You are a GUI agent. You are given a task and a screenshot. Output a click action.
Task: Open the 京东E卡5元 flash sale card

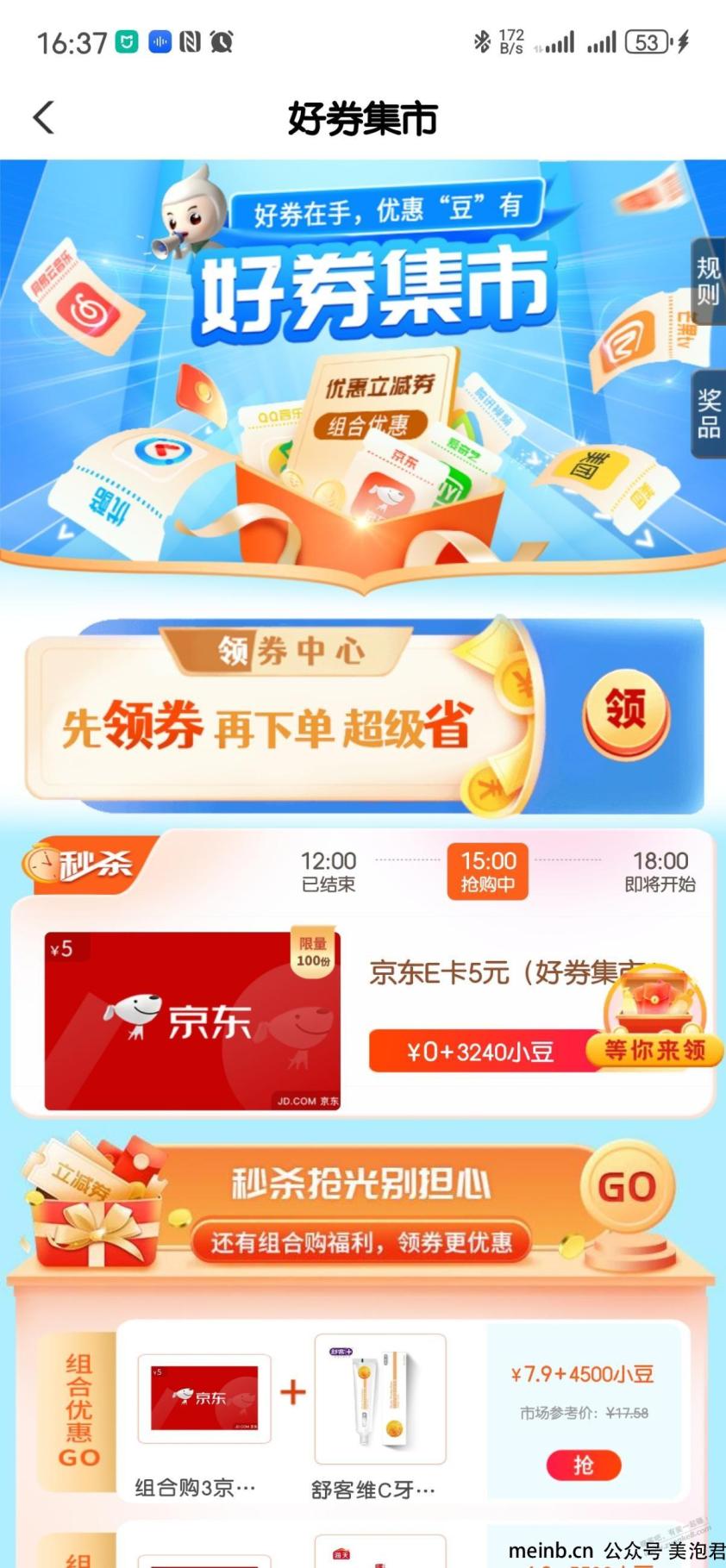(x=192, y=1021)
